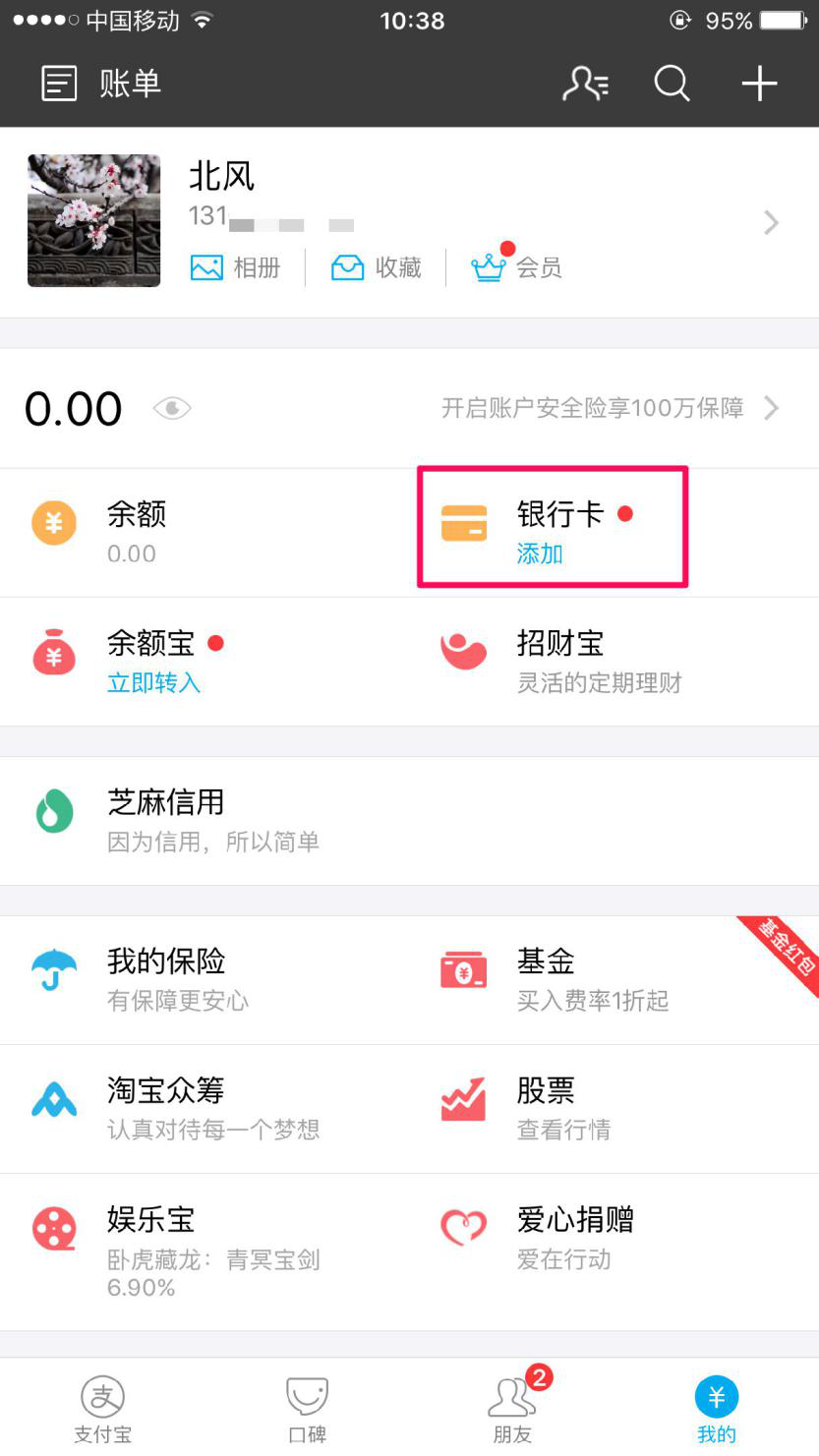The width and height of the screenshot is (819, 1456).
Task: Switch to the 口碑 tab
Action: coord(307,1408)
